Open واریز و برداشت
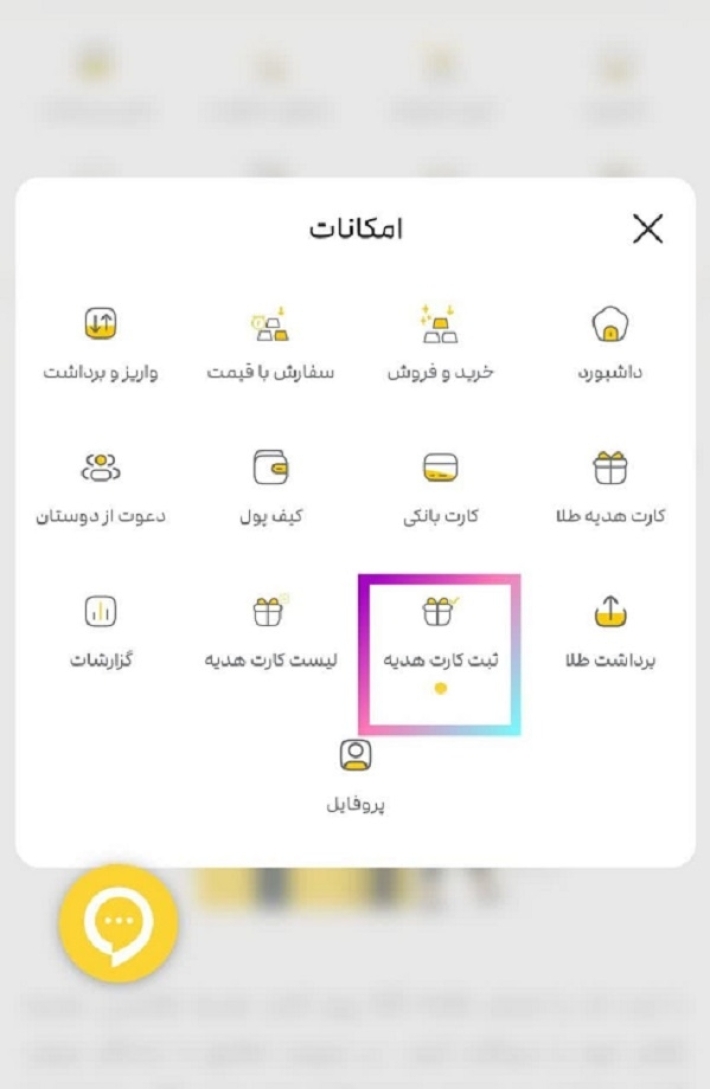 (x=100, y=343)
